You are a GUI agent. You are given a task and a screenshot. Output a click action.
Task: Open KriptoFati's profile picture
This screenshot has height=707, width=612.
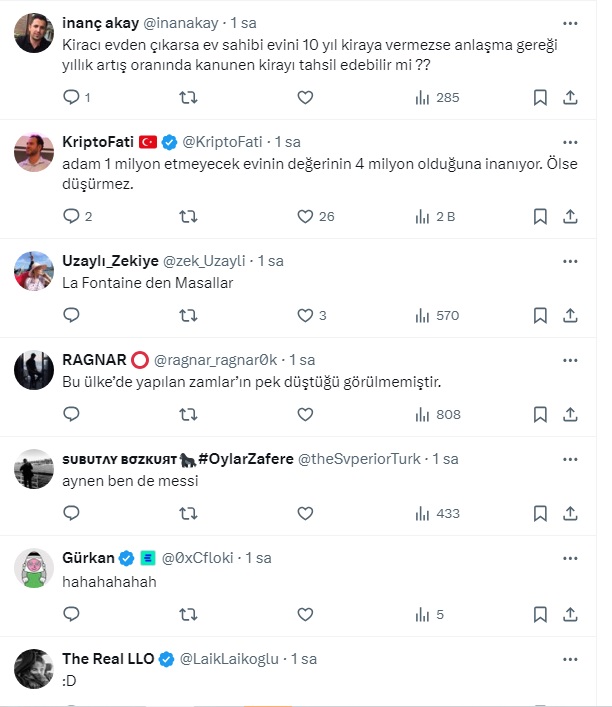click(34, 152)
